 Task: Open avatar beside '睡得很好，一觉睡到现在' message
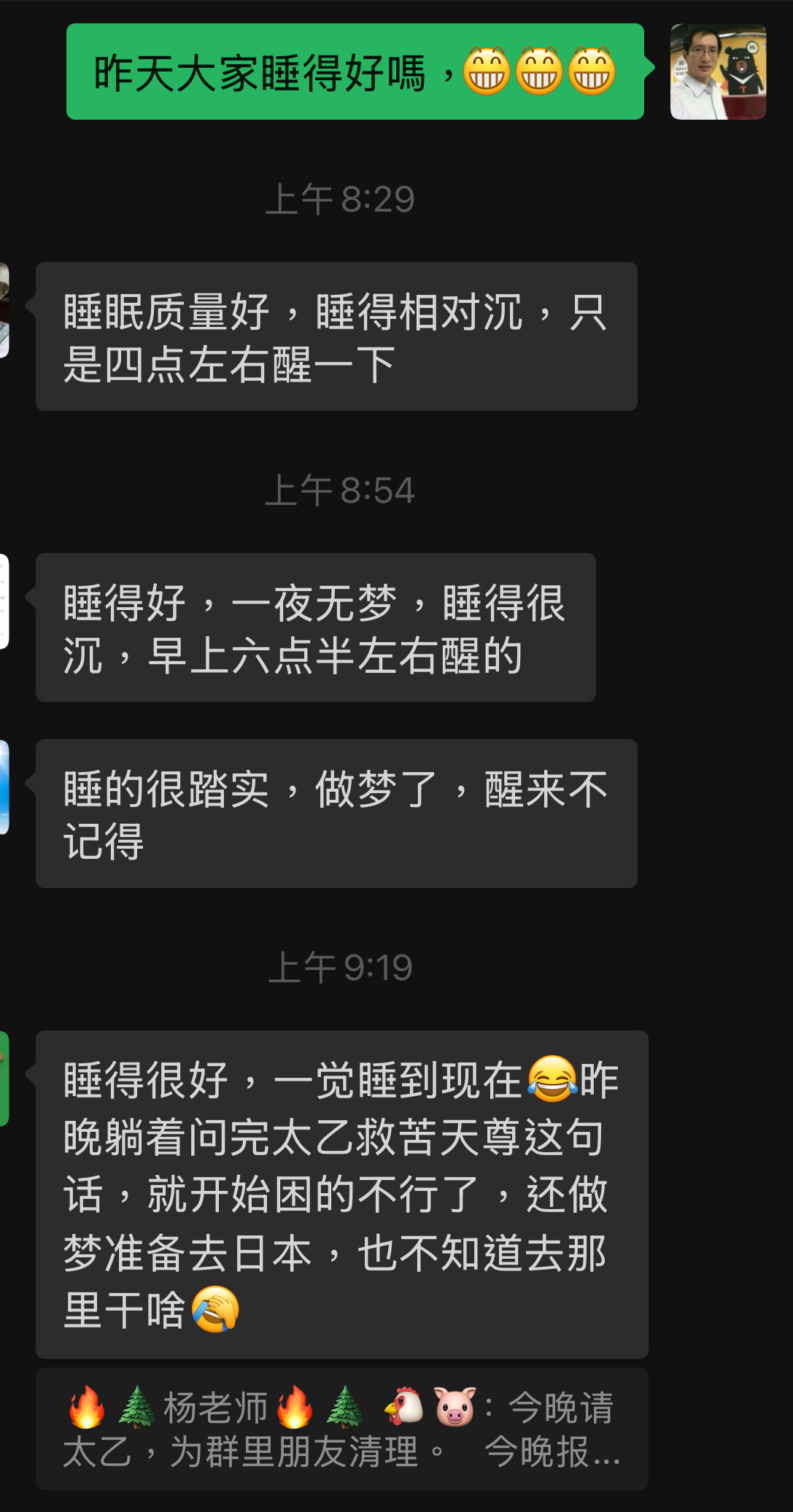coord(4,1079)
